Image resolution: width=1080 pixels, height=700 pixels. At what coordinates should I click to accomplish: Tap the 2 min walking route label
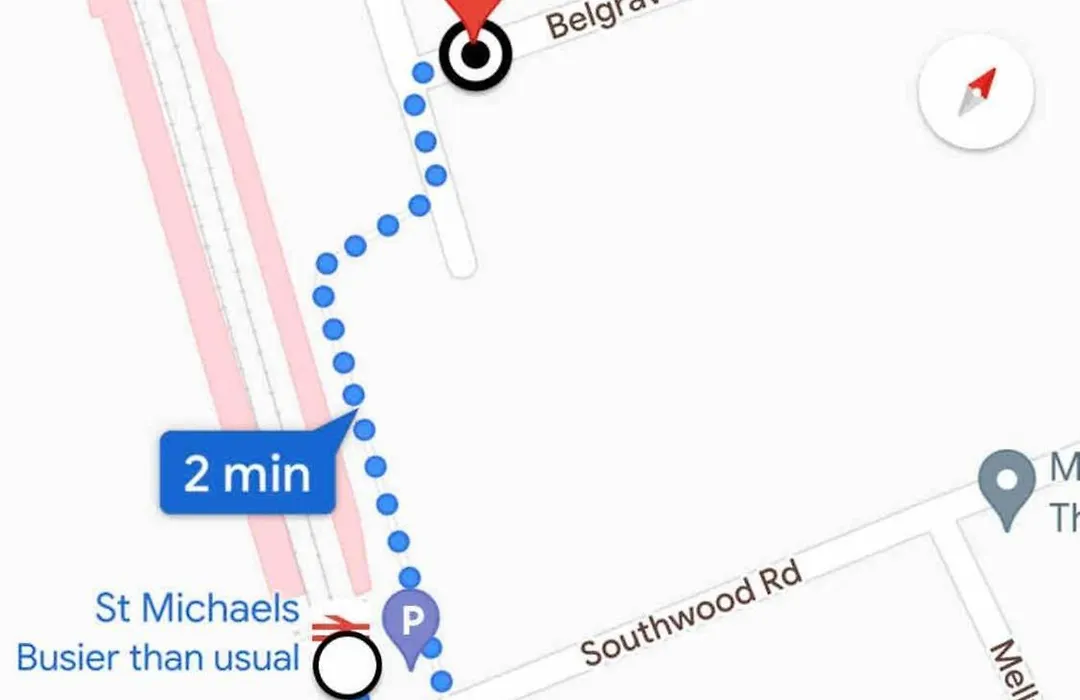click(x=247, y=473)
